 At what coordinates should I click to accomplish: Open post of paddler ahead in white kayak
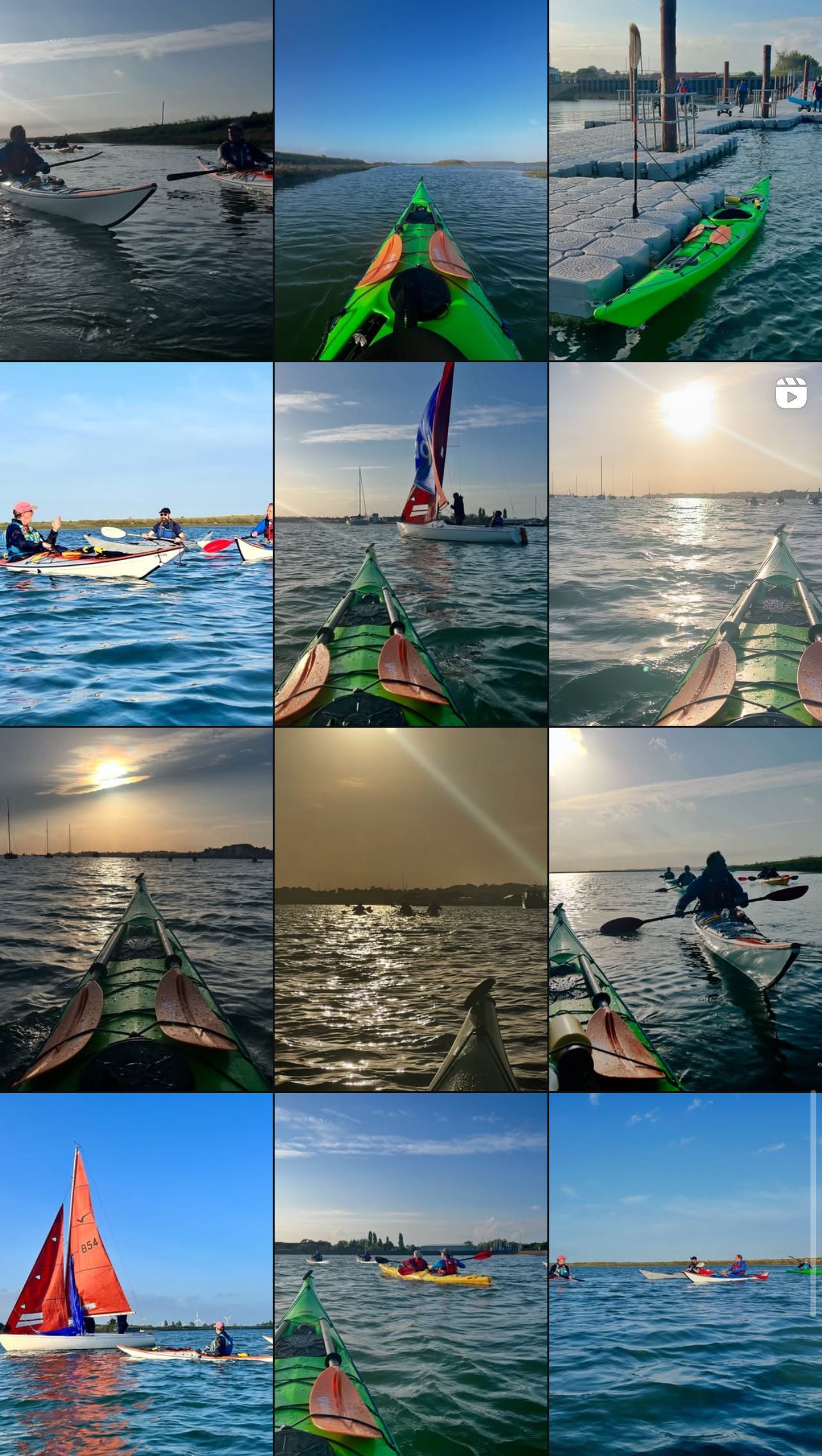tap(685, 909)
